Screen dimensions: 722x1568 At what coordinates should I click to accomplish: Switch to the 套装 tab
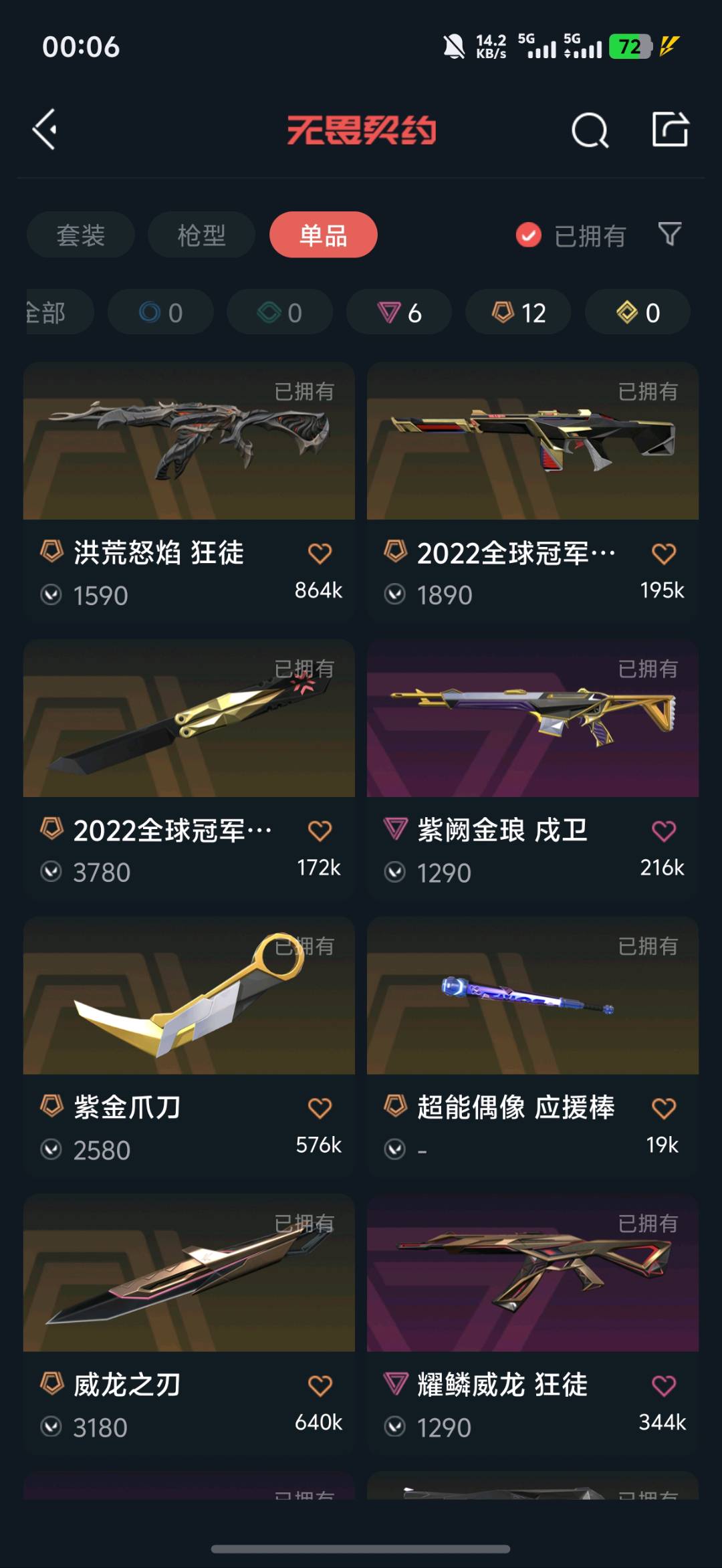[81, 235]
